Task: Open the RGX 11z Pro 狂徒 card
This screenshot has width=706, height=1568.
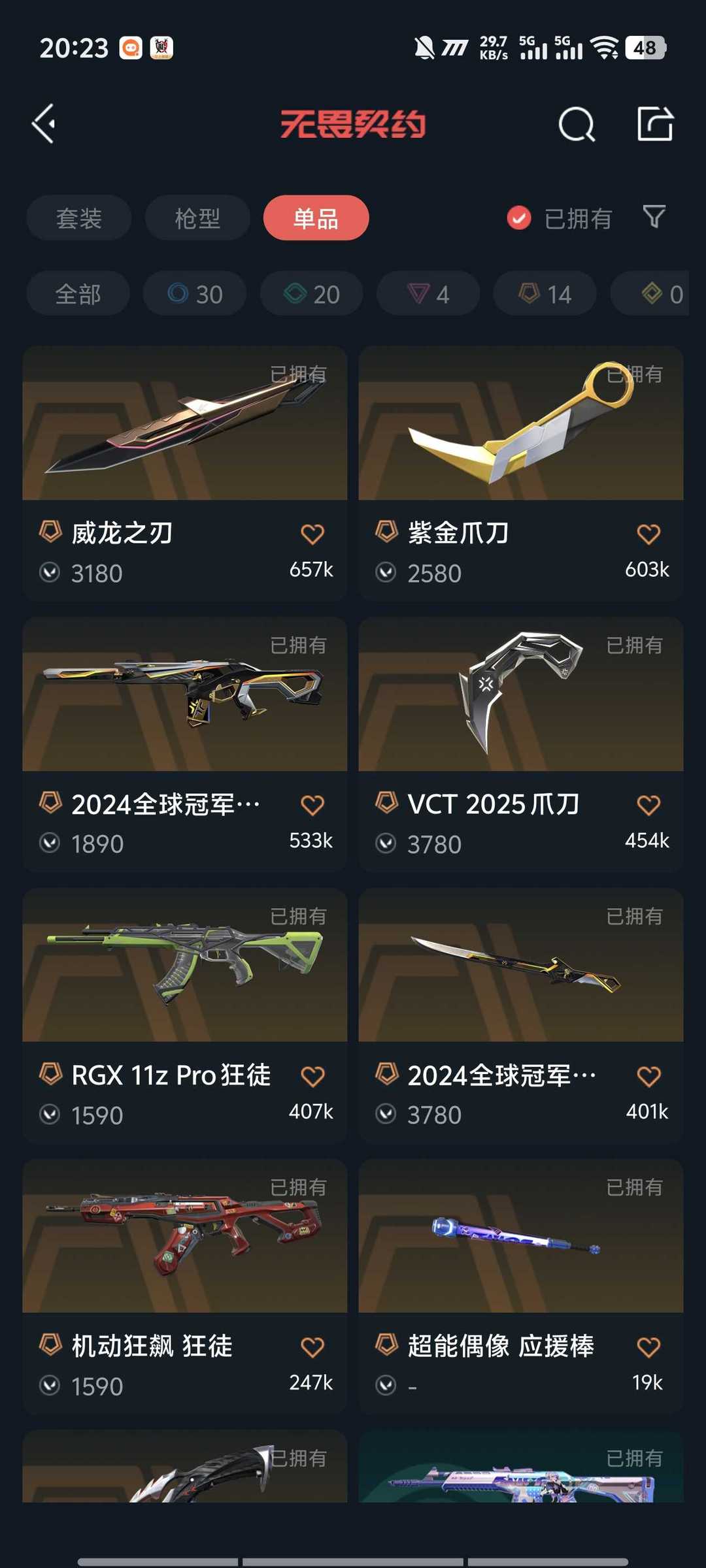Action: click(185, 1015)
